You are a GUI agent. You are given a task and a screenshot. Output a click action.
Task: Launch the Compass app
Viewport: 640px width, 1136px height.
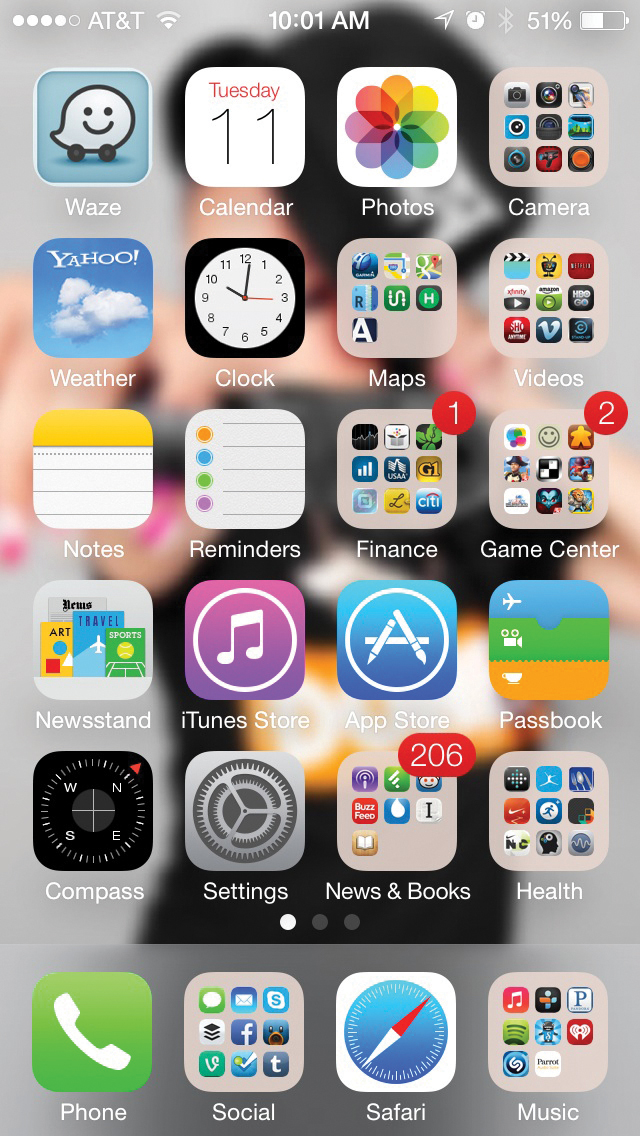tap(93, 811)
